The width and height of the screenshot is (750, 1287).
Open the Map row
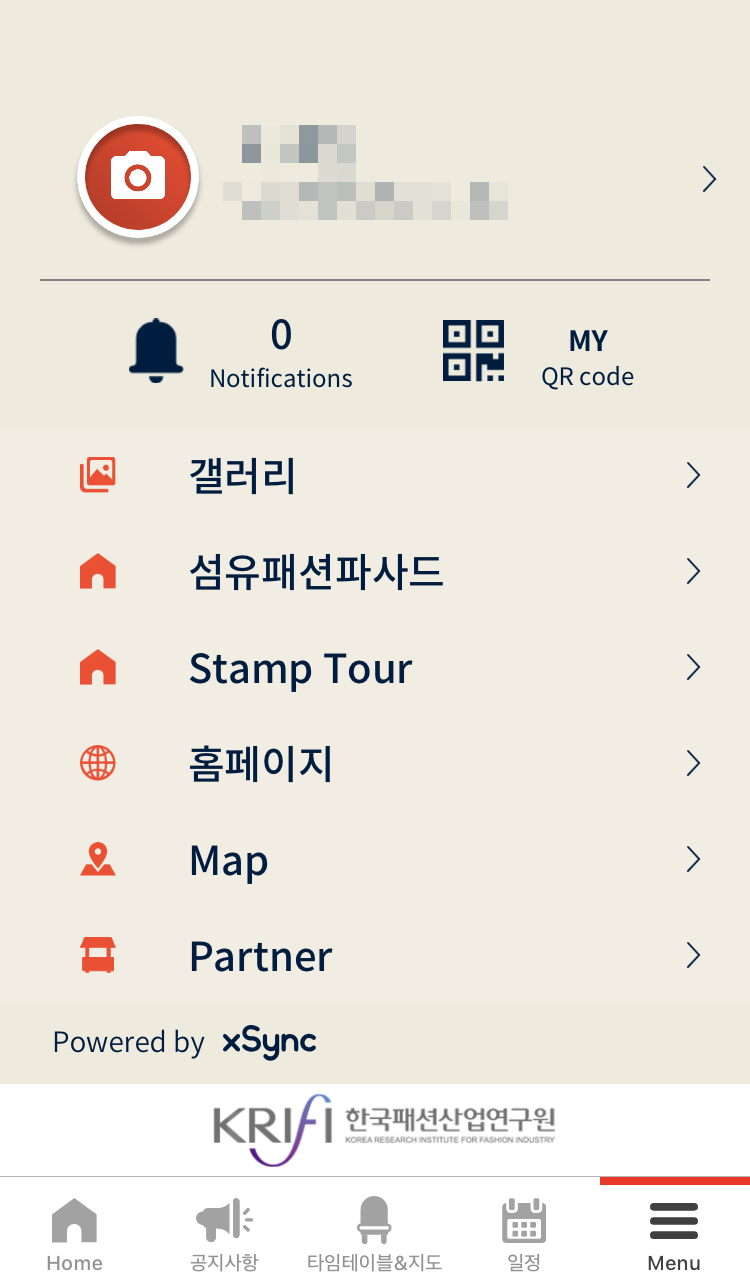pos(375,859)
